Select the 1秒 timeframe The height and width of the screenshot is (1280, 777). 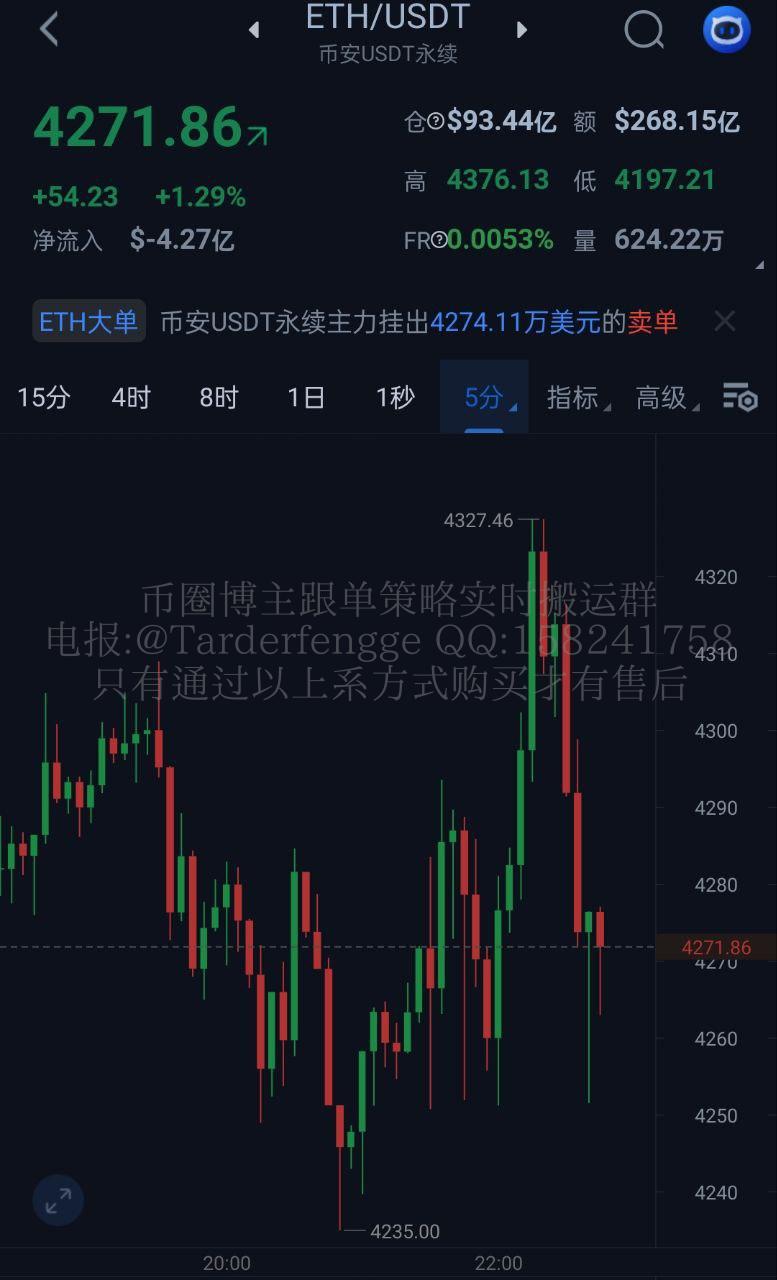coord(395,398)
